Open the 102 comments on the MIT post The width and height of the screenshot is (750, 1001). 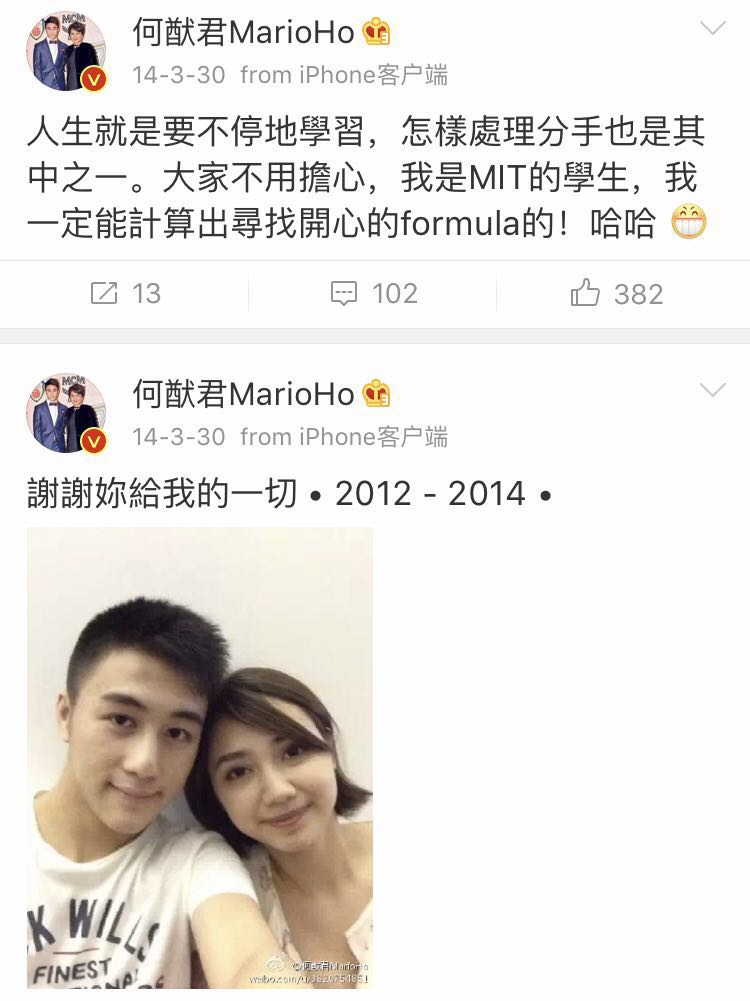(374, 293)
